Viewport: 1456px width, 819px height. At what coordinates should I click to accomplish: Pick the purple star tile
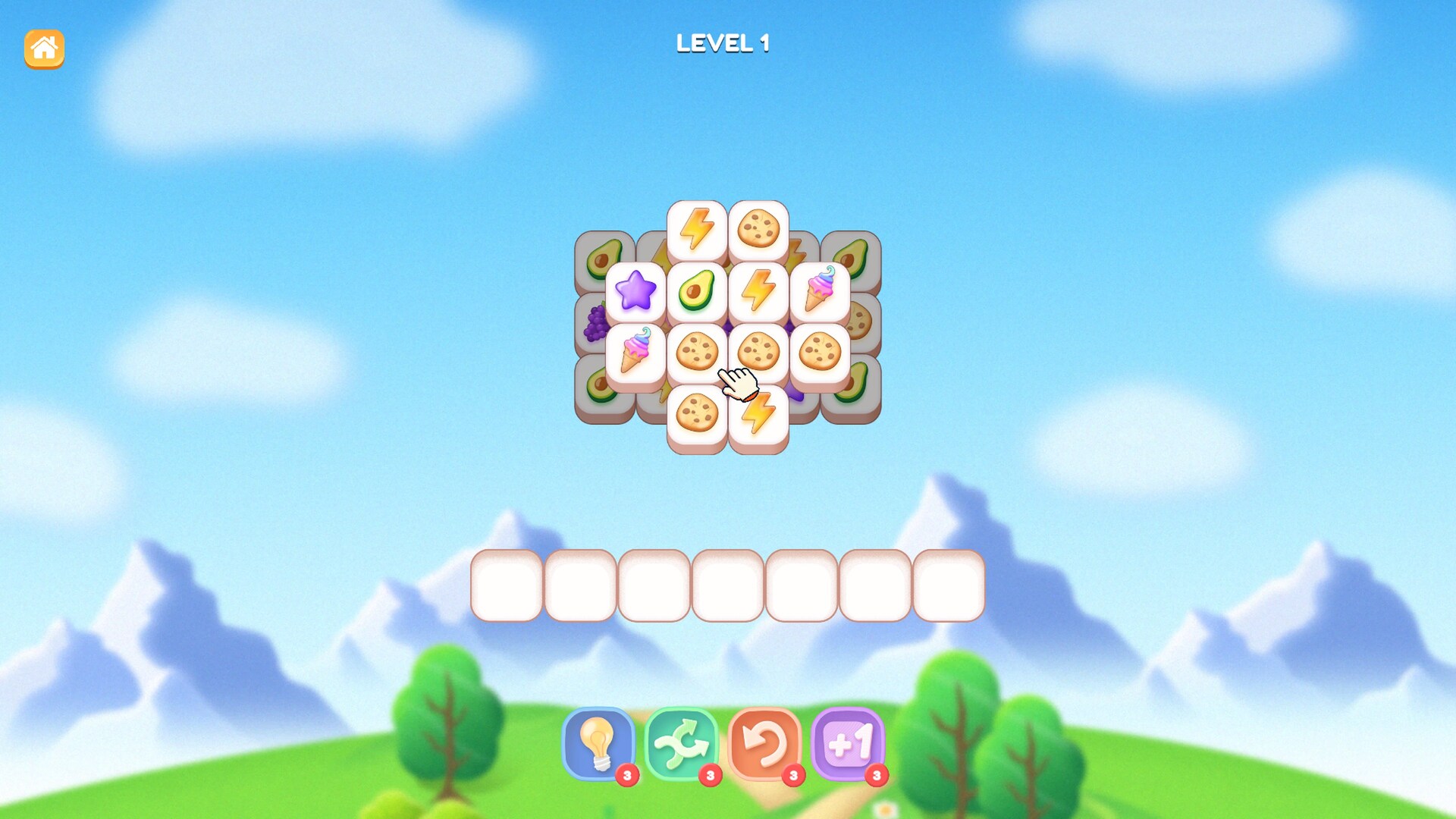(635, 292)
